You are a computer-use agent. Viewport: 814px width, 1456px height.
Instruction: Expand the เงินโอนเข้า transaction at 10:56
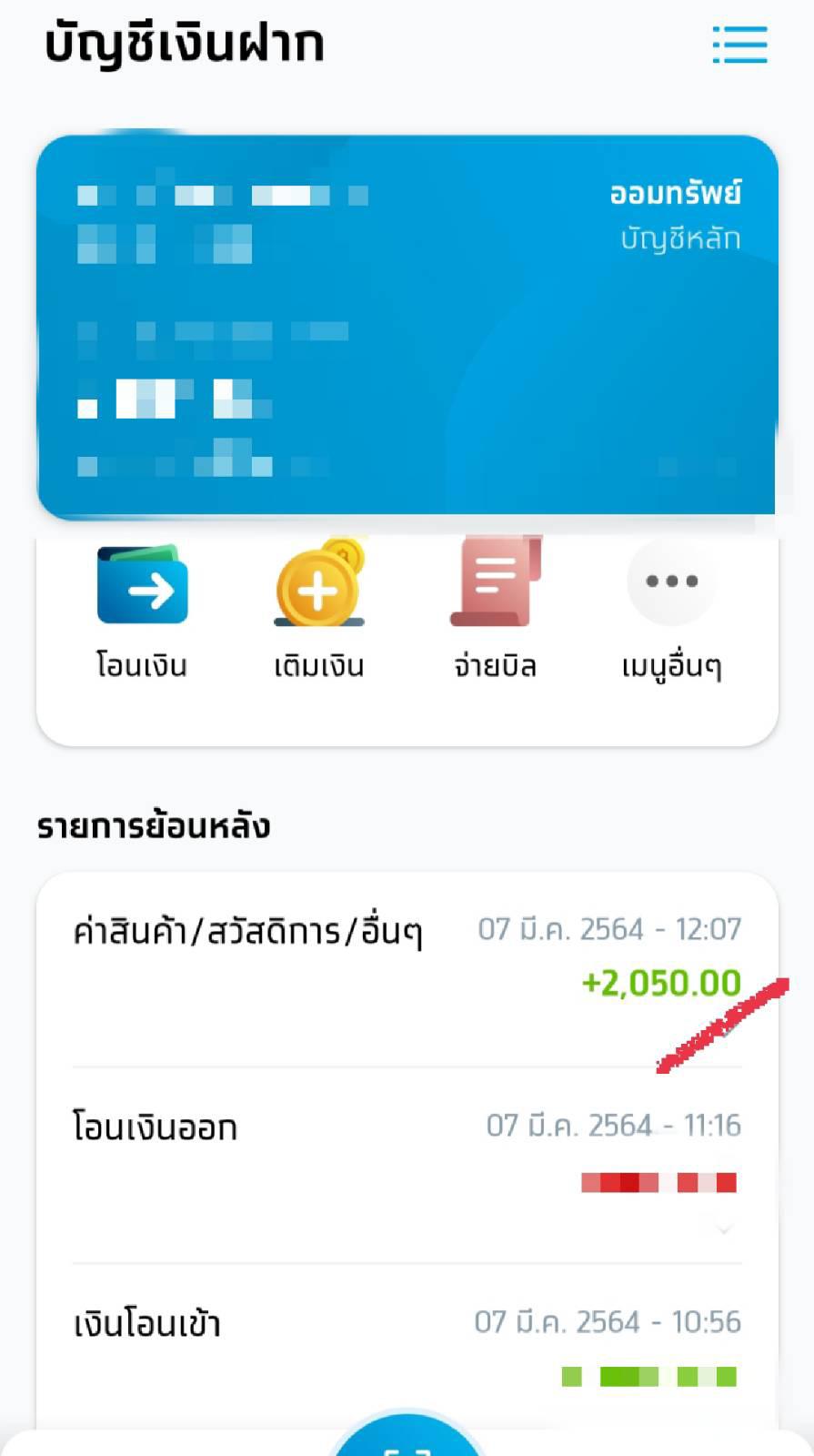407,1347
